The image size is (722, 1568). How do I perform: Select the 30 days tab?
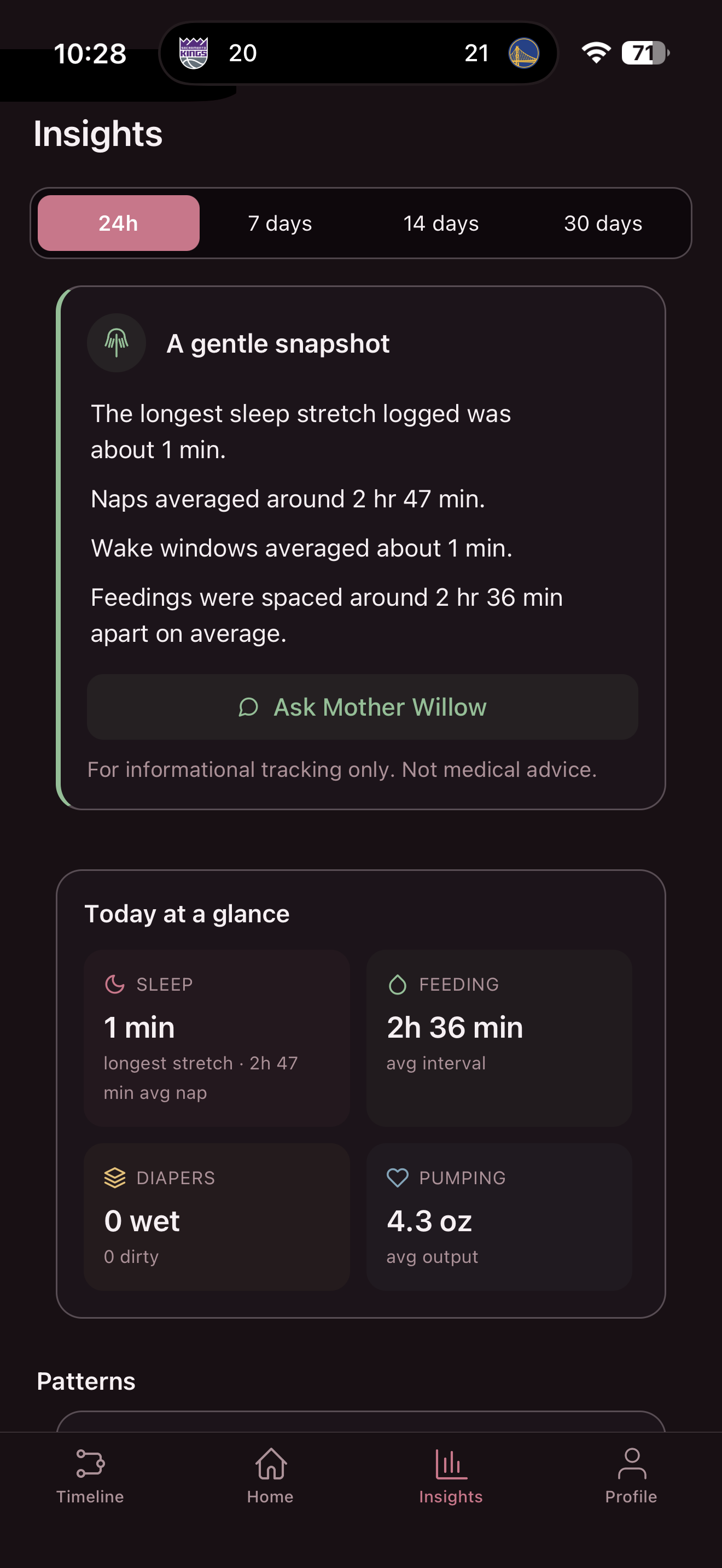click(x=603, y=223)
